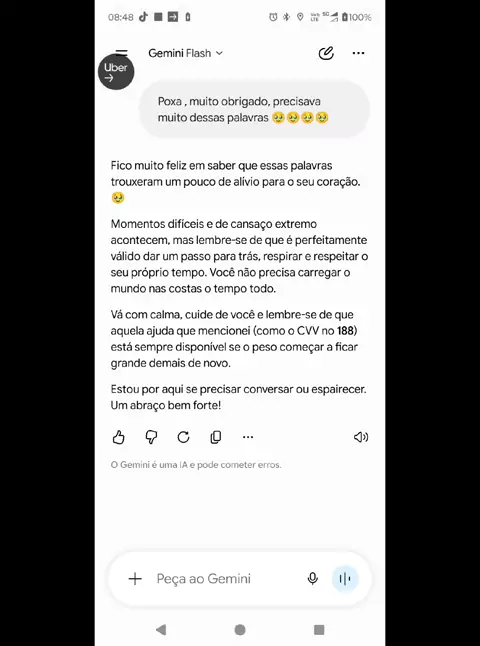Image resolution: width=480 pixels, height=646 pixels.
Task: Listen to the response aloud
Action: [361, 437]
